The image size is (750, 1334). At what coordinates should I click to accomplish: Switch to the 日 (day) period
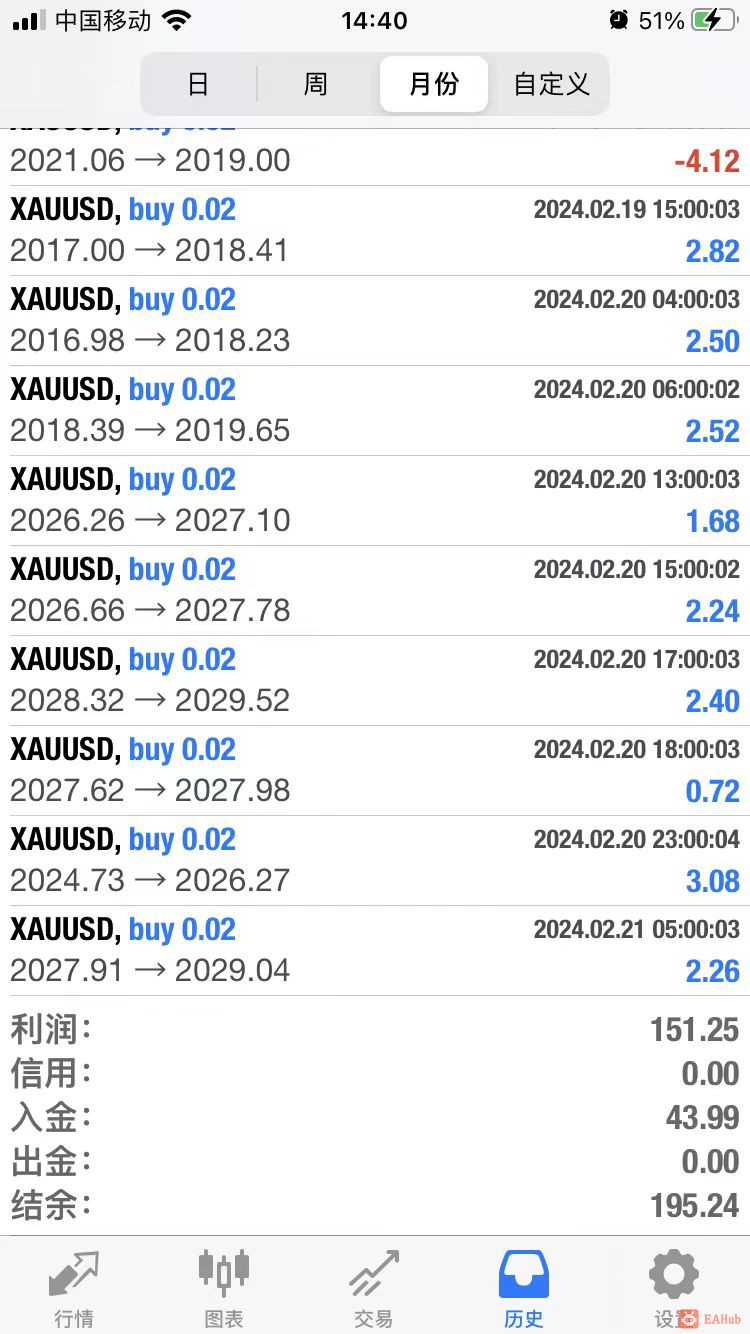tap(198, 84)
